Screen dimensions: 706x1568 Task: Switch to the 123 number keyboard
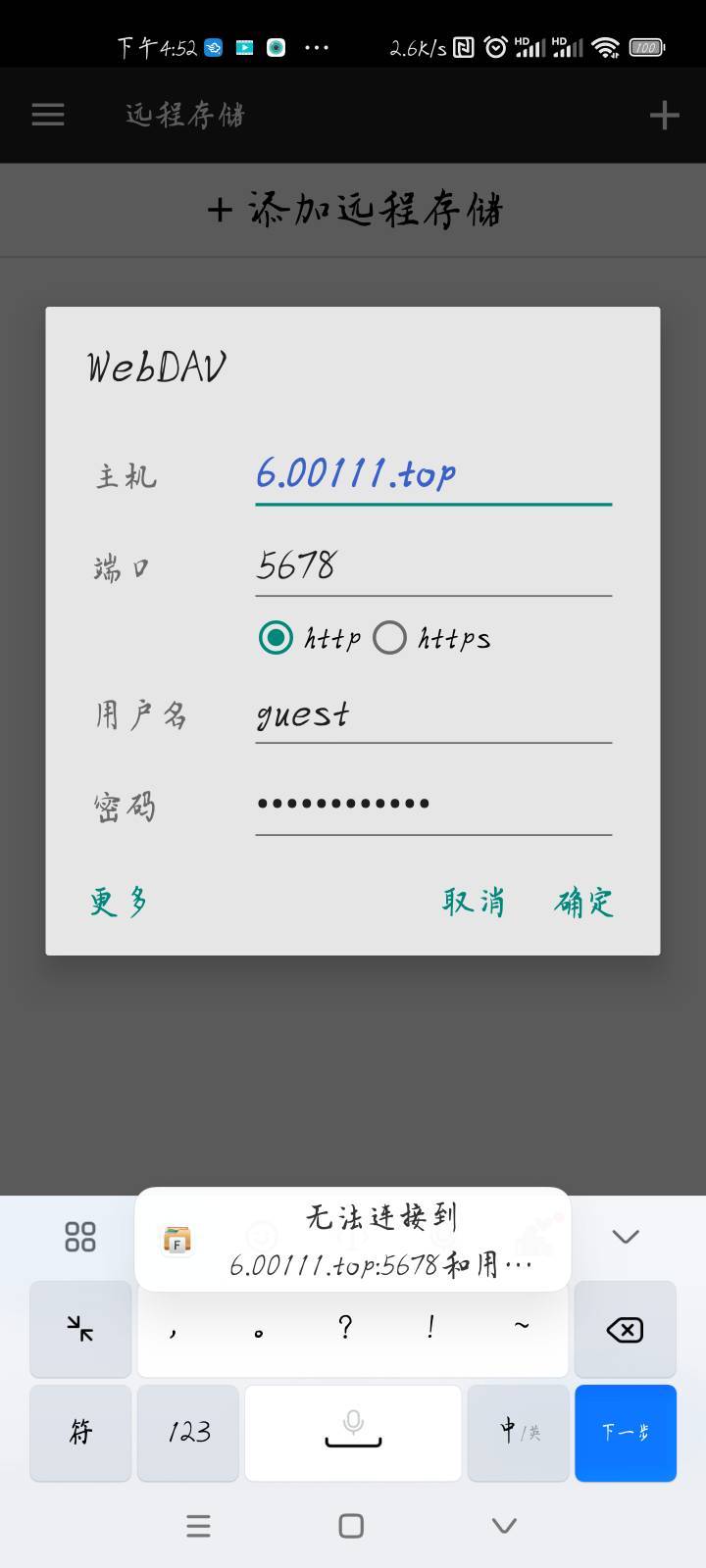point(188,1433)
